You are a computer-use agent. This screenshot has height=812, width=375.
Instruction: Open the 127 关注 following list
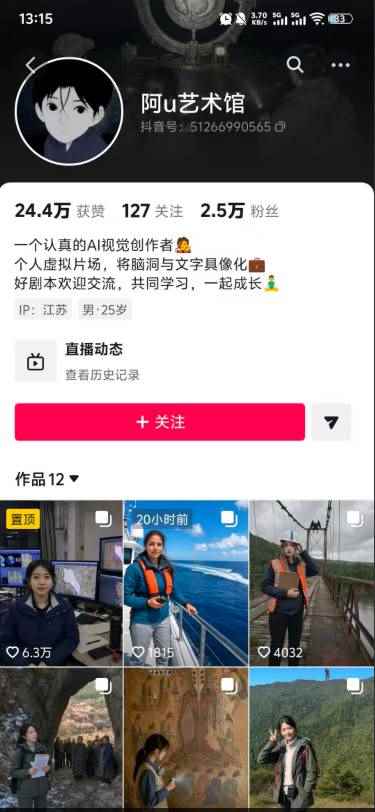[x=152, y=211]
